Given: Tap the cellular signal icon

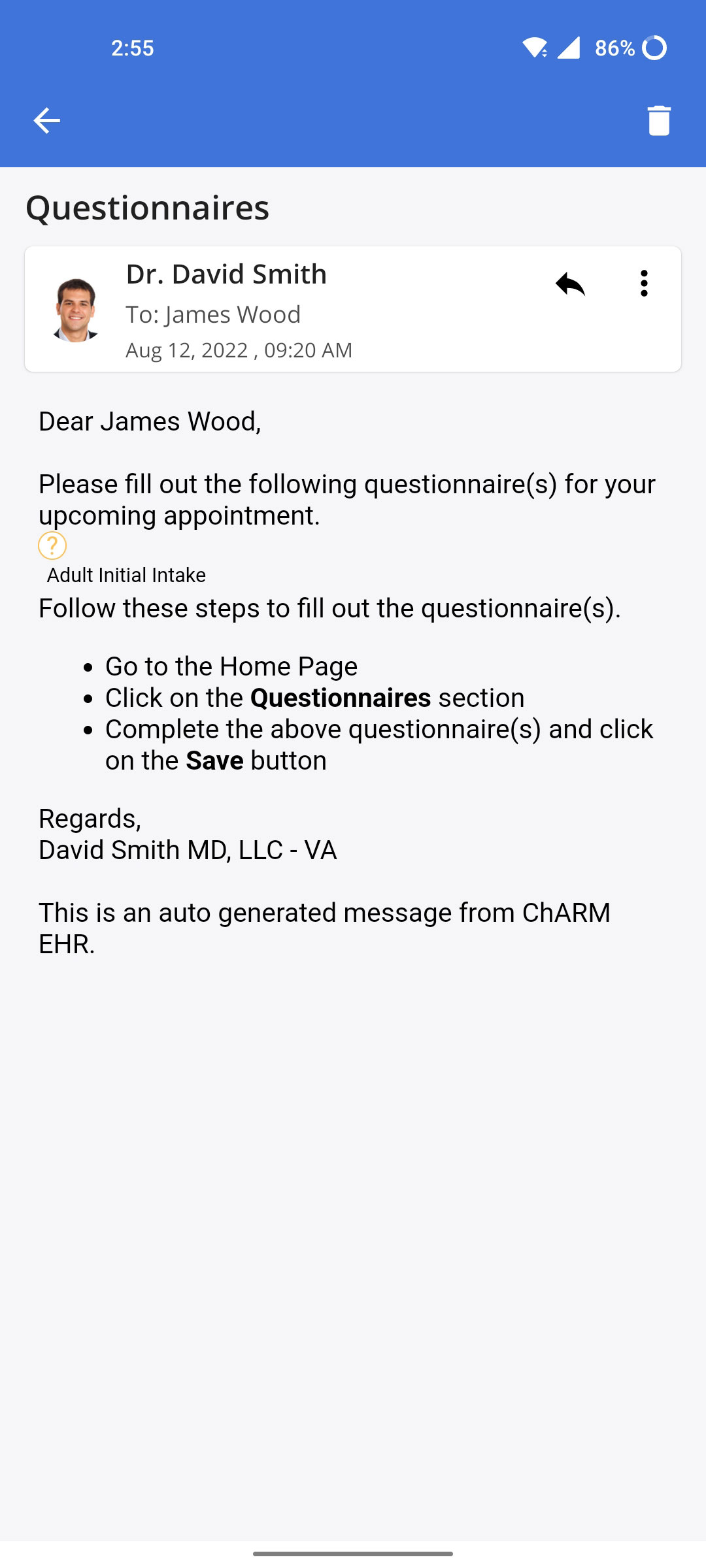Looking at the screenshot, I should (568, 46).
